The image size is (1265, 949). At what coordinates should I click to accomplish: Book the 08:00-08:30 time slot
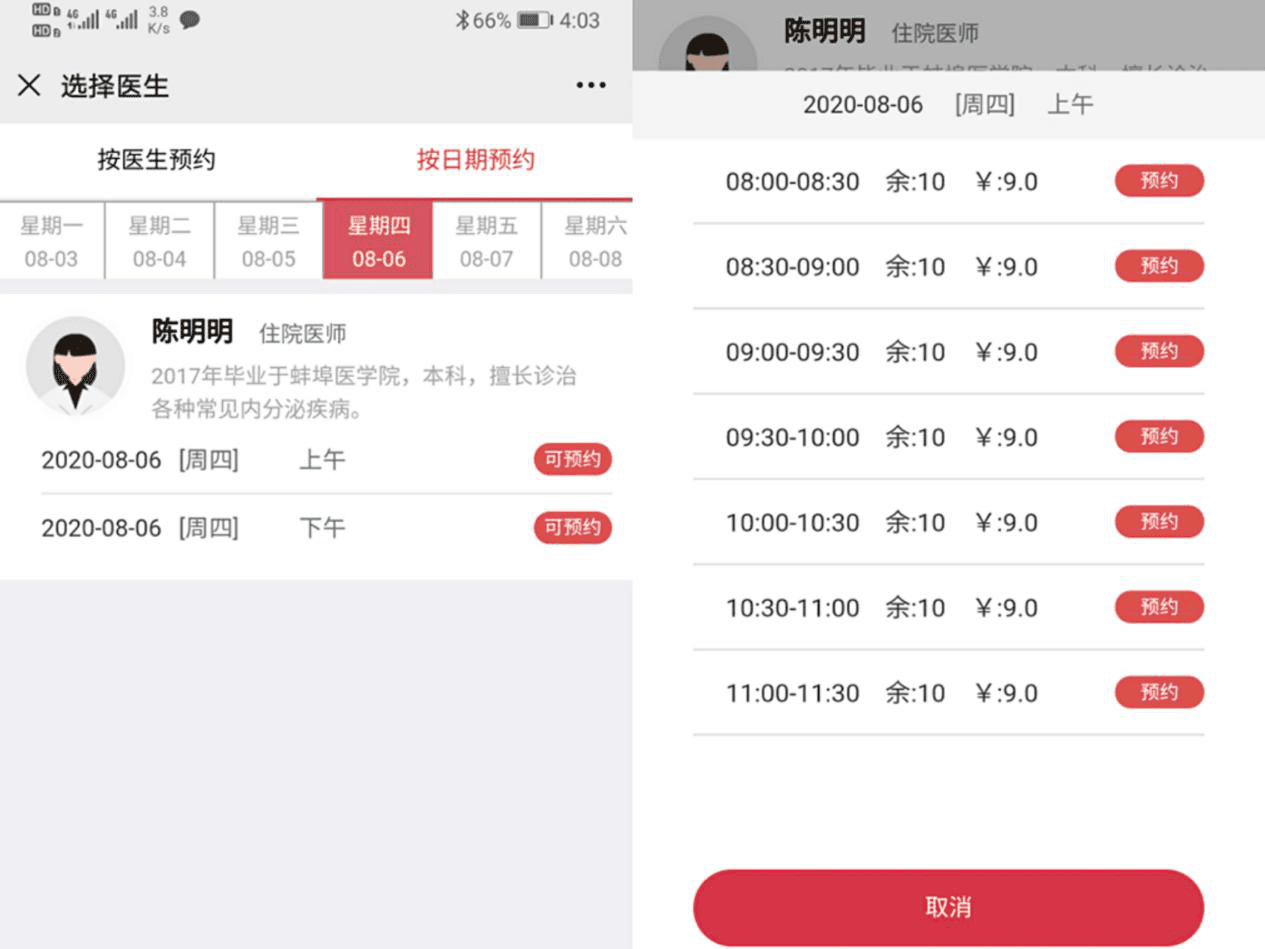(x=1158, y=181)
